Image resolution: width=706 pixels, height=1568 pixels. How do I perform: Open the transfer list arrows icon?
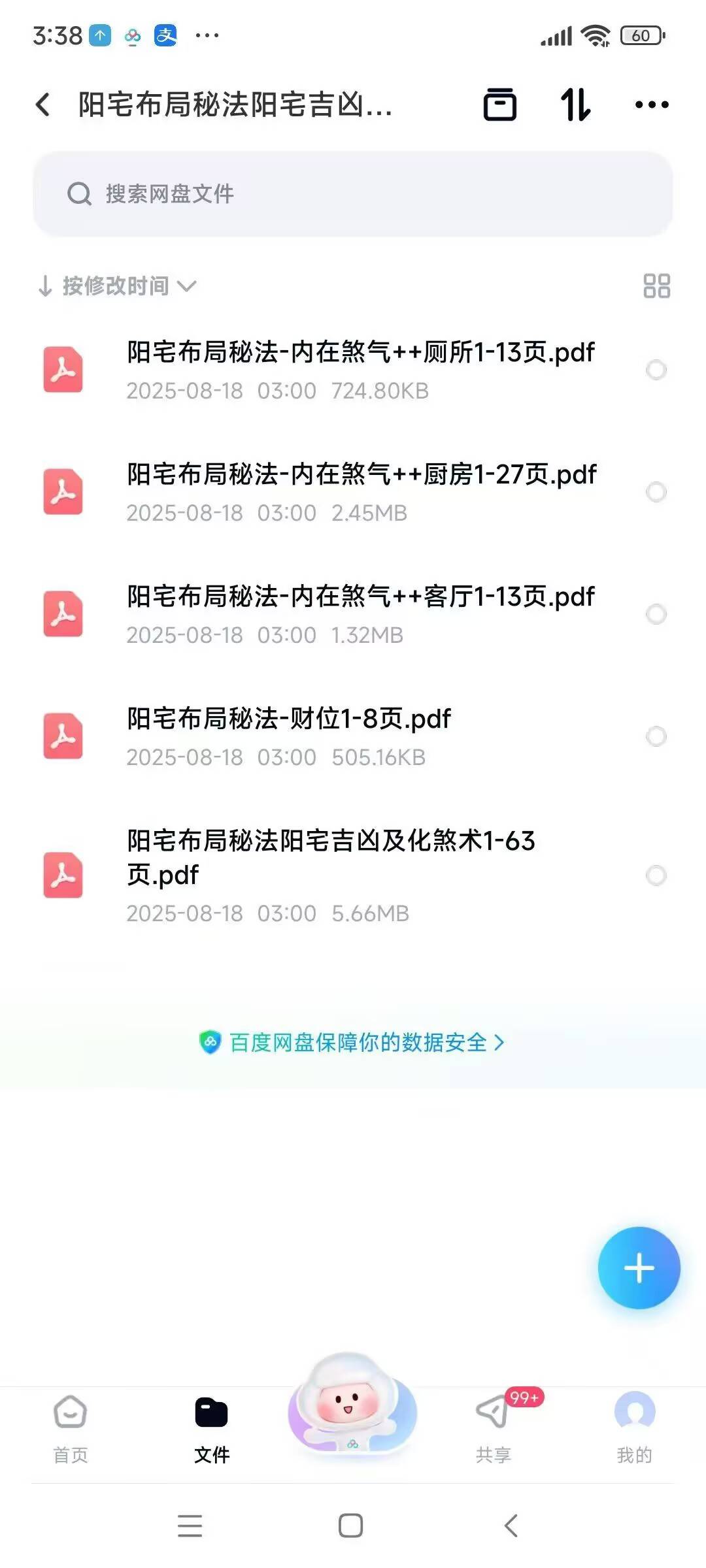click(x=575, y=105)
